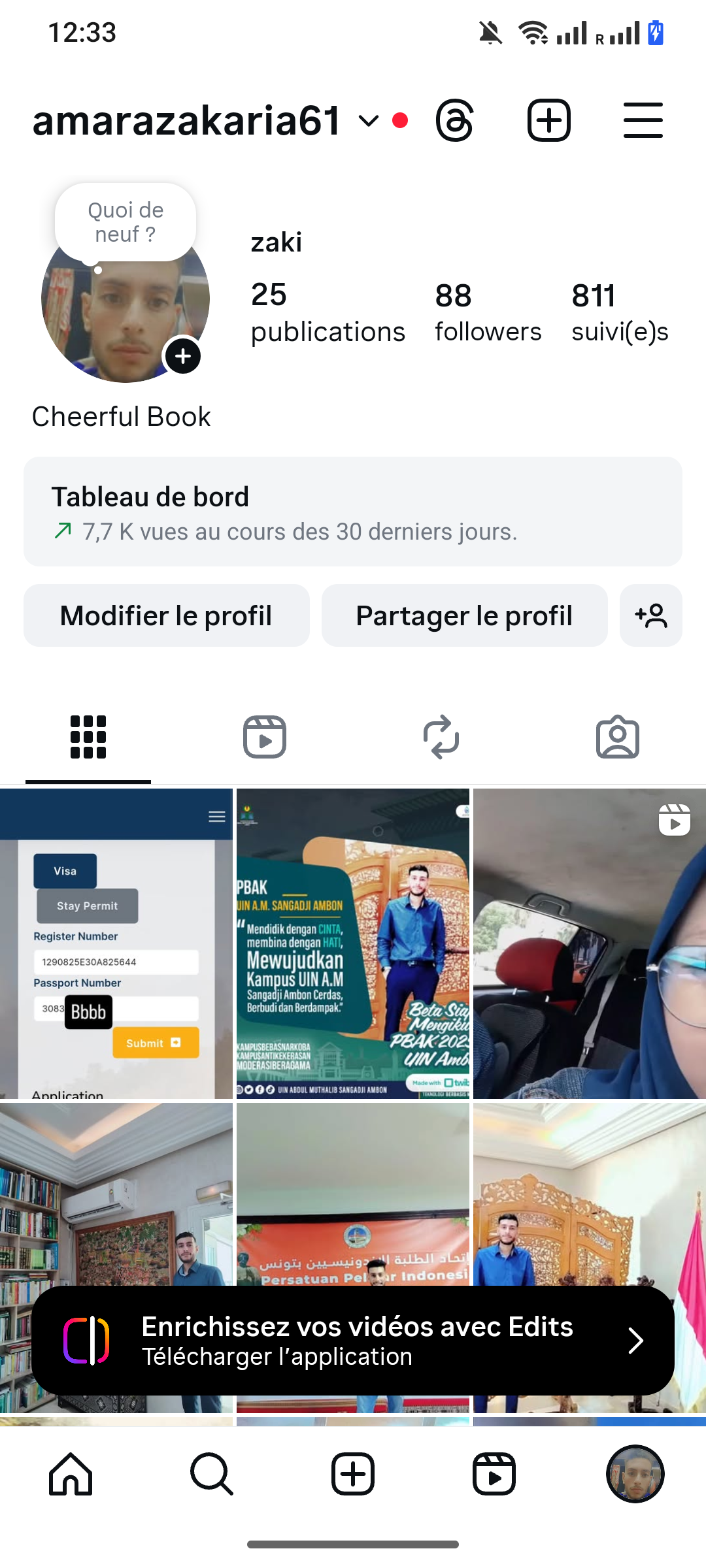This screenshot has width=706, height=1568.
Task: Go to the Home feed
Action: click(x=71, y=1474)
